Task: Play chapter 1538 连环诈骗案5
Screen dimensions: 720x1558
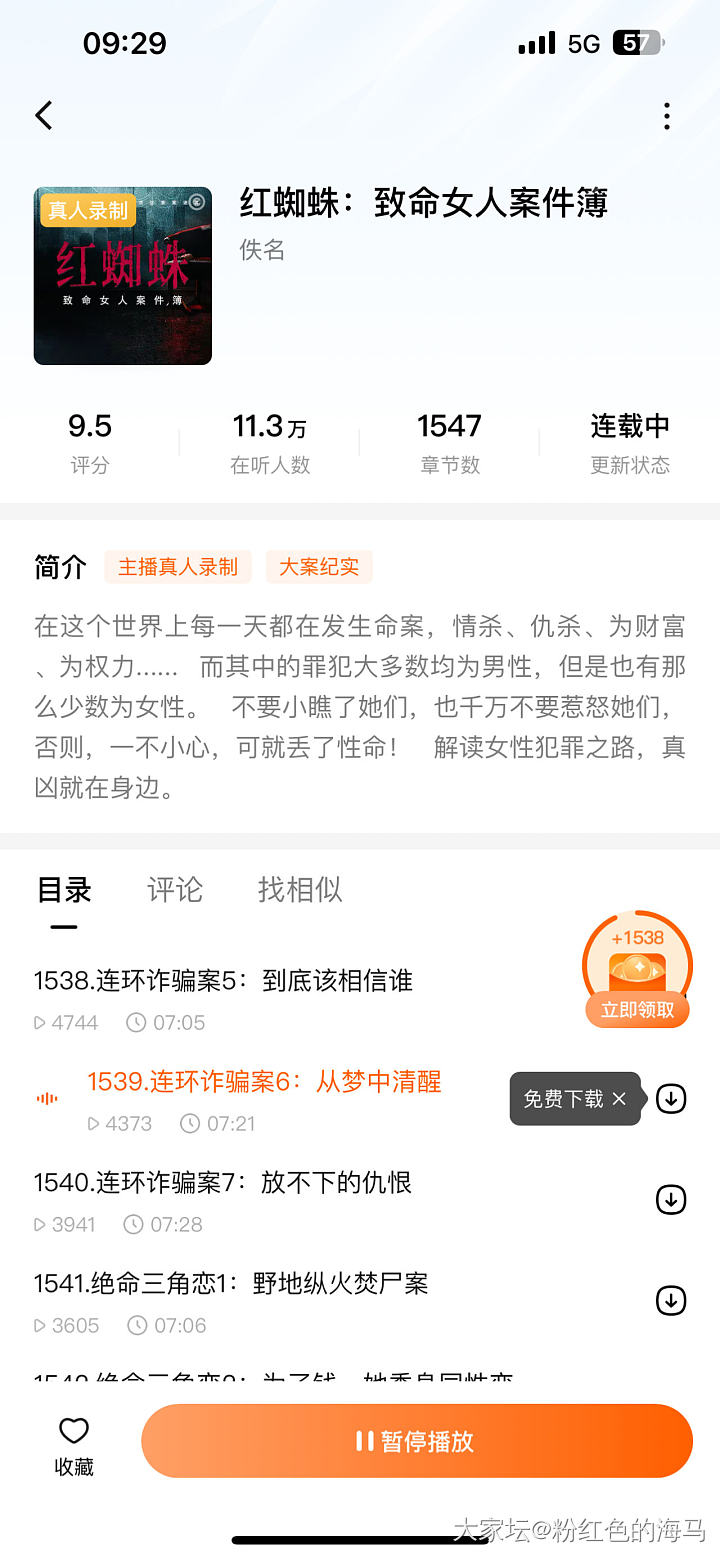Action: click(223, 981)
